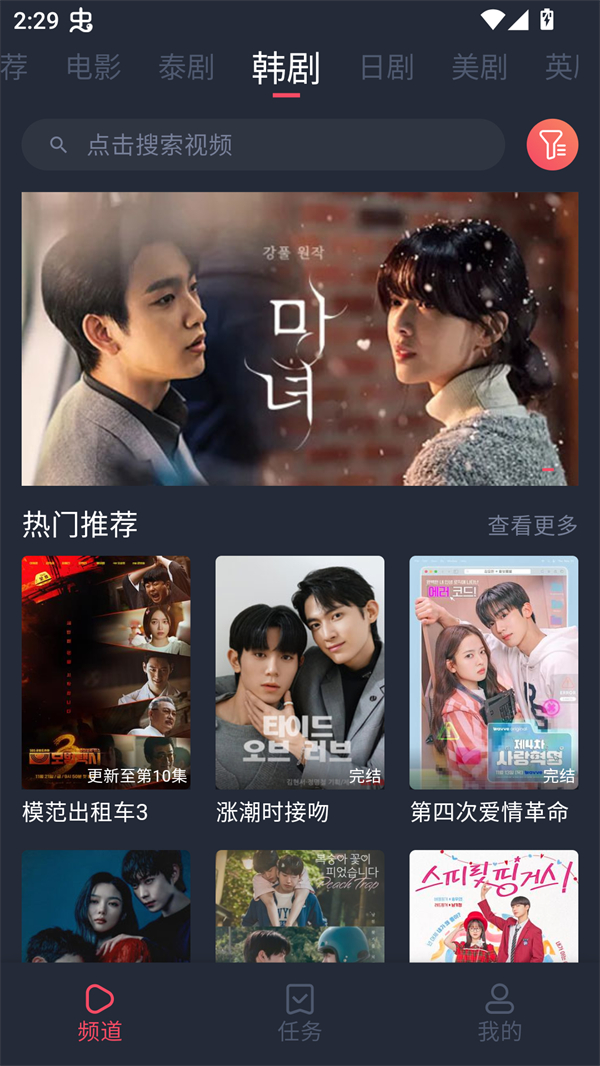Viewport: 600px width, 1066px height.
Task: Go to the 美剧 tab
Action: [479, 67]
